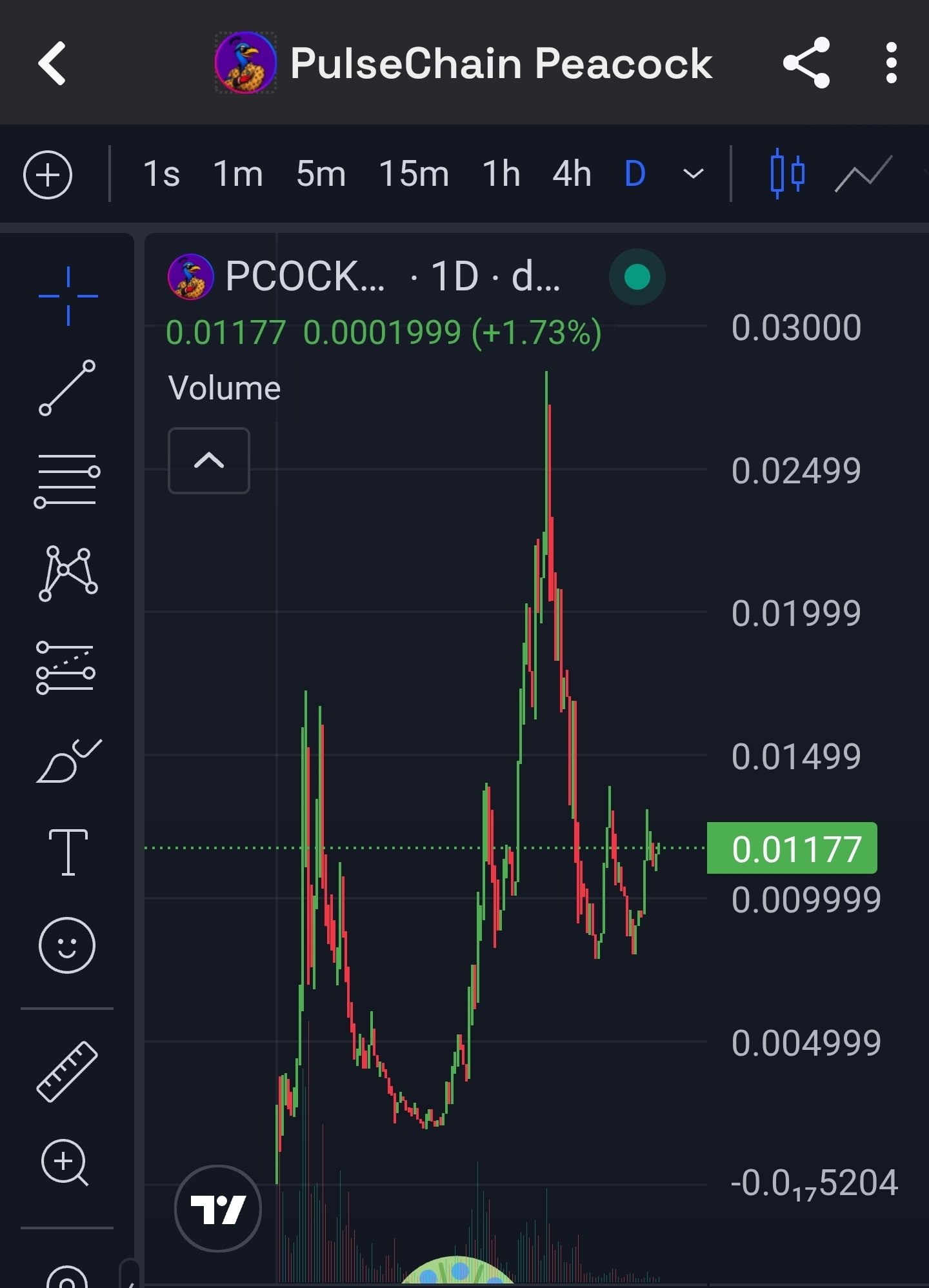Select the 1m timeframe
This screenshot has height=1288, width=929.
click(238, 174)
